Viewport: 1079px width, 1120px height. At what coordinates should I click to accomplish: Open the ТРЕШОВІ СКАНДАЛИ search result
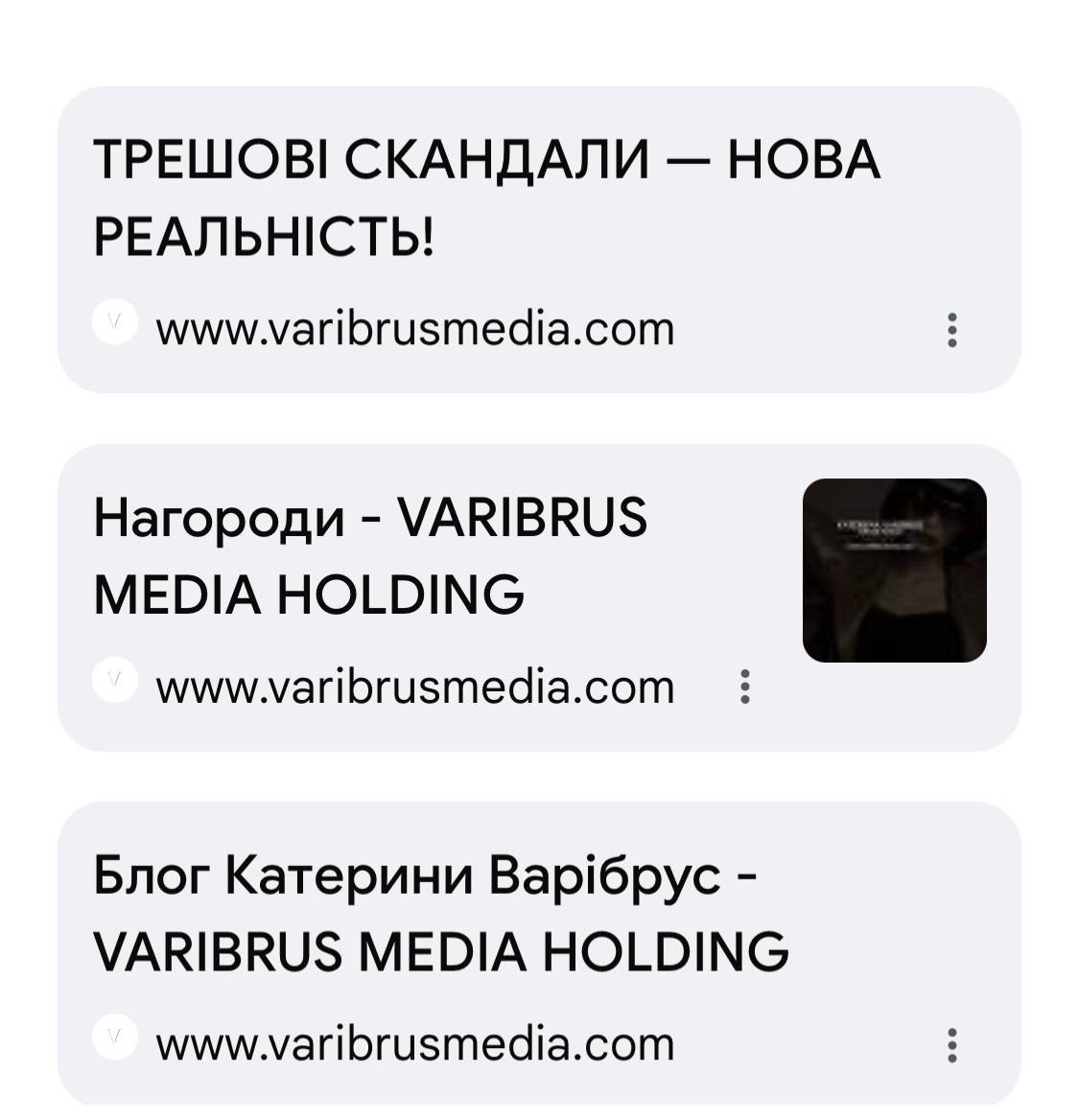click(x=486, y=197)
